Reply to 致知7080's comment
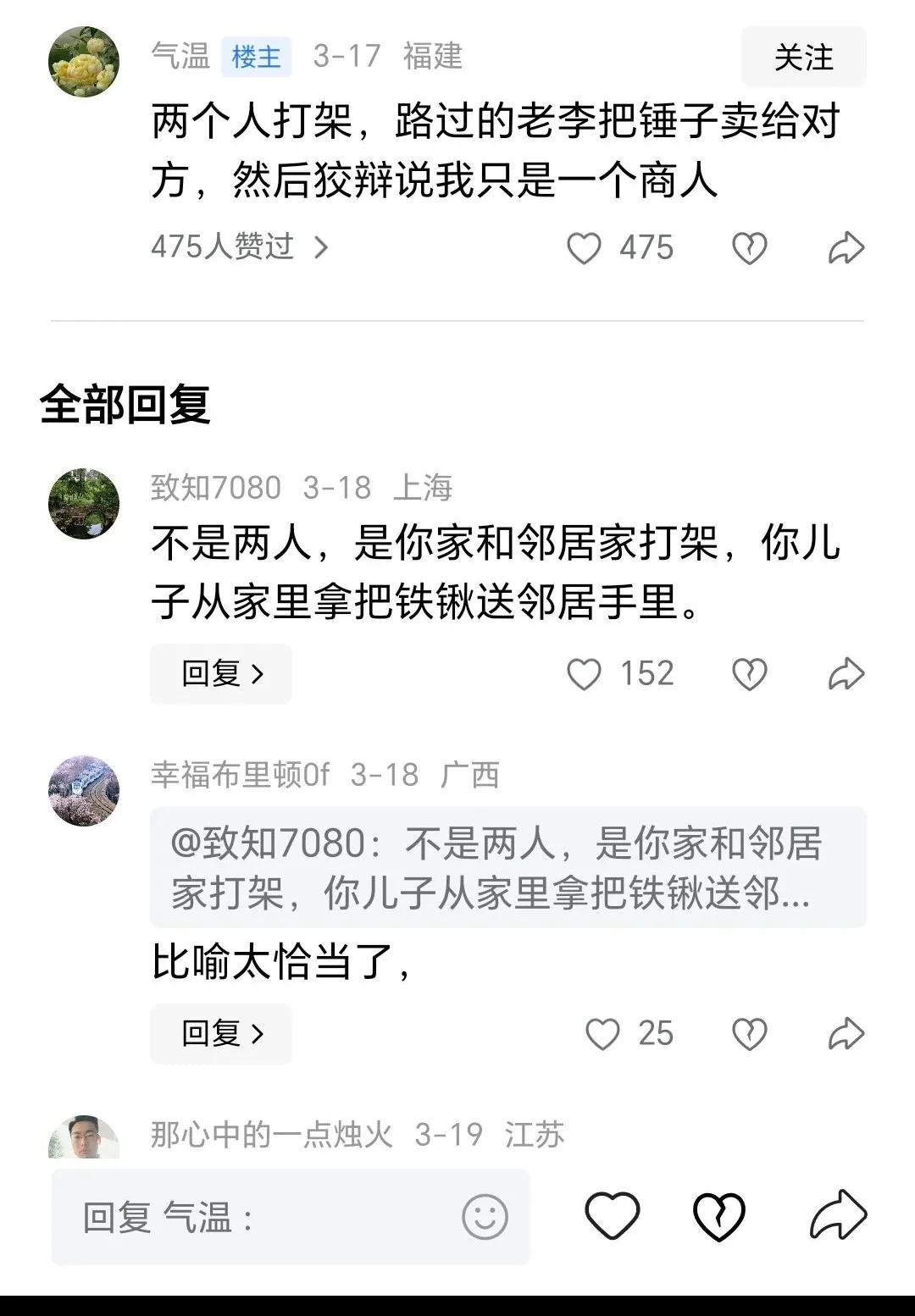 coord(221,674)
